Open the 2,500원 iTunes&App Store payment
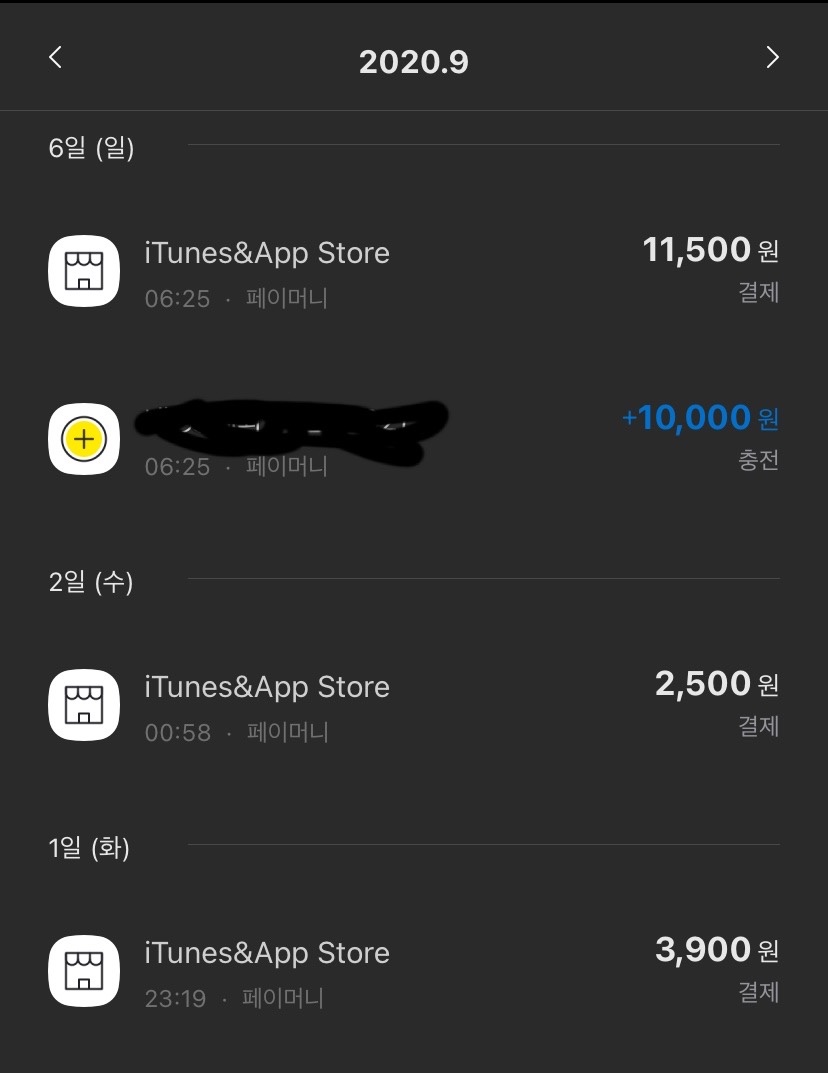The width and height of the screenshot is (828, 1073). (413, 705)
